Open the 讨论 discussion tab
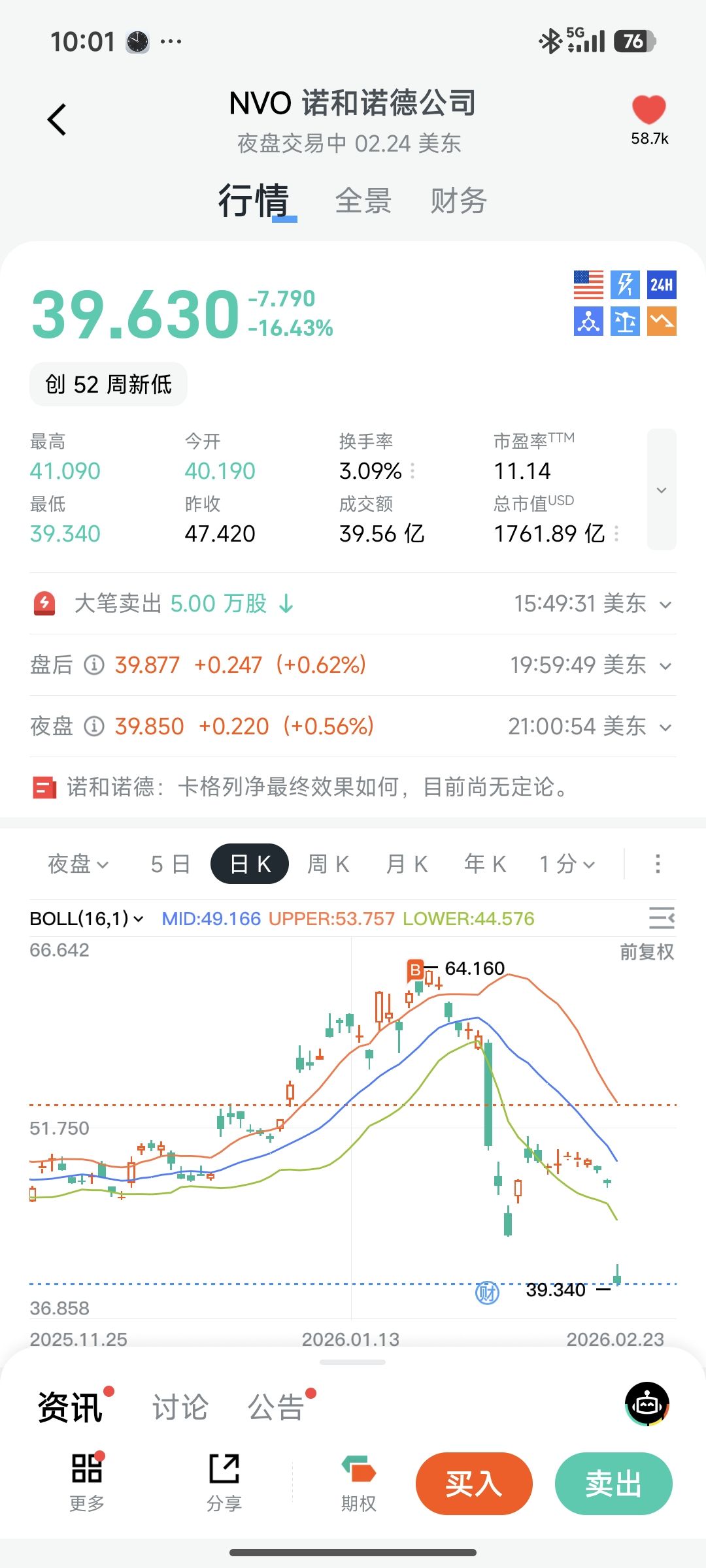 [180, 1407]
